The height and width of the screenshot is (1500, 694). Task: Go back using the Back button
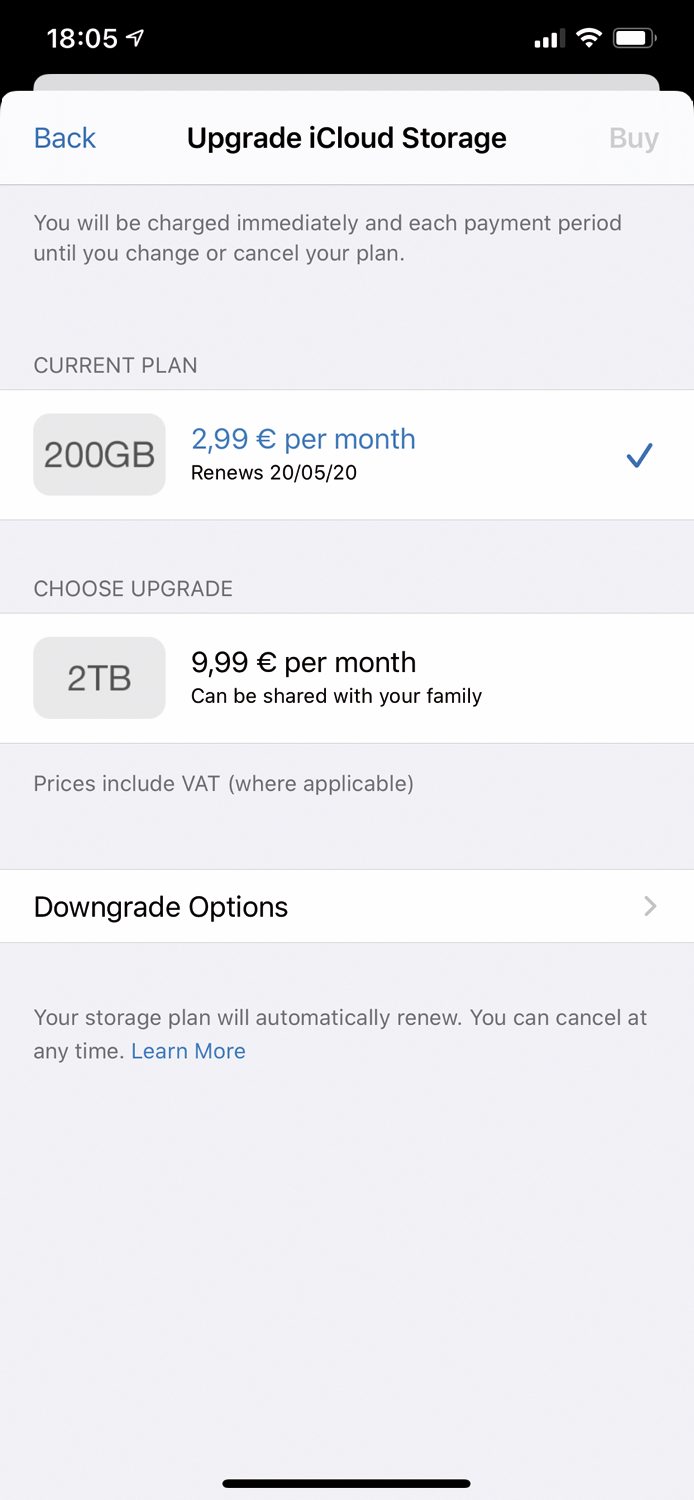tap(65, 138)
